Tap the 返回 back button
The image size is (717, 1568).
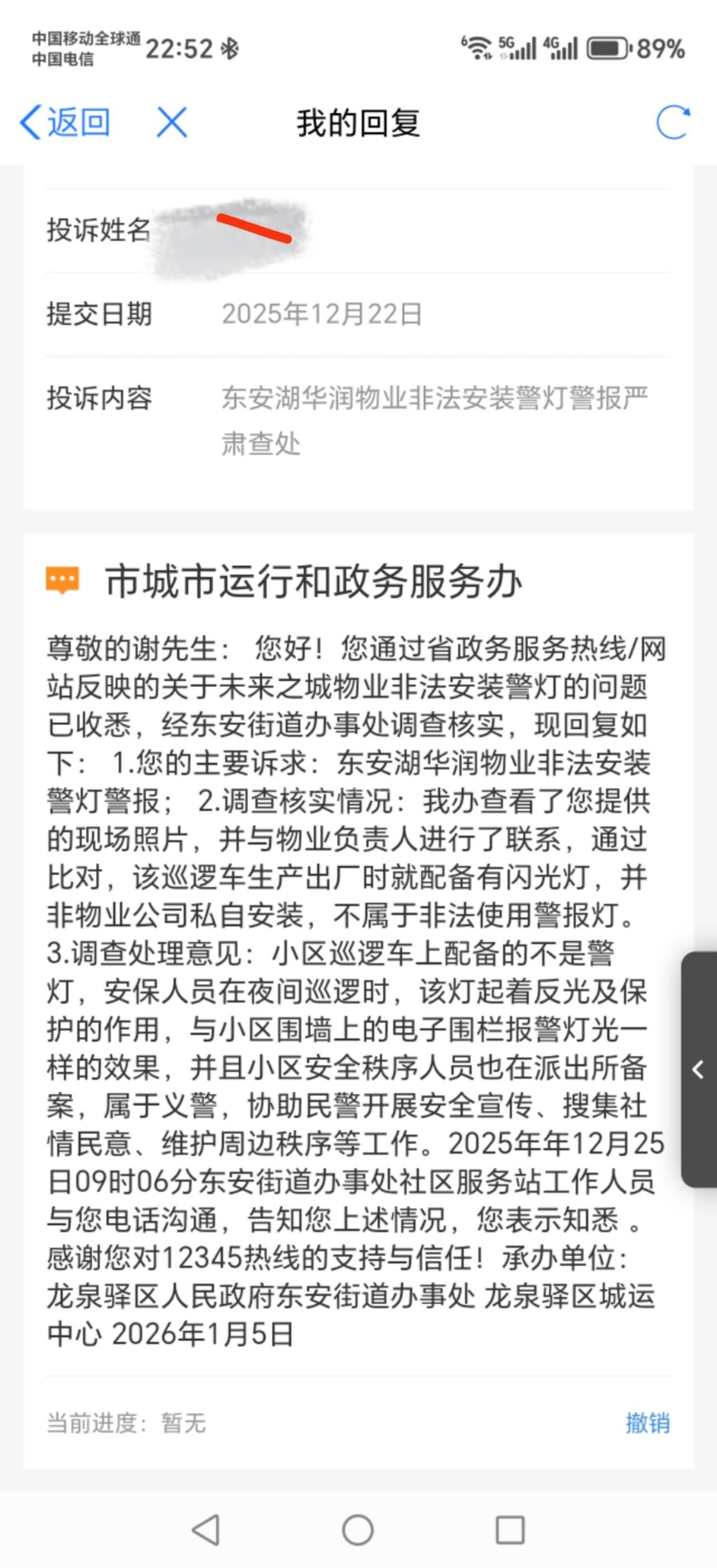64,123
